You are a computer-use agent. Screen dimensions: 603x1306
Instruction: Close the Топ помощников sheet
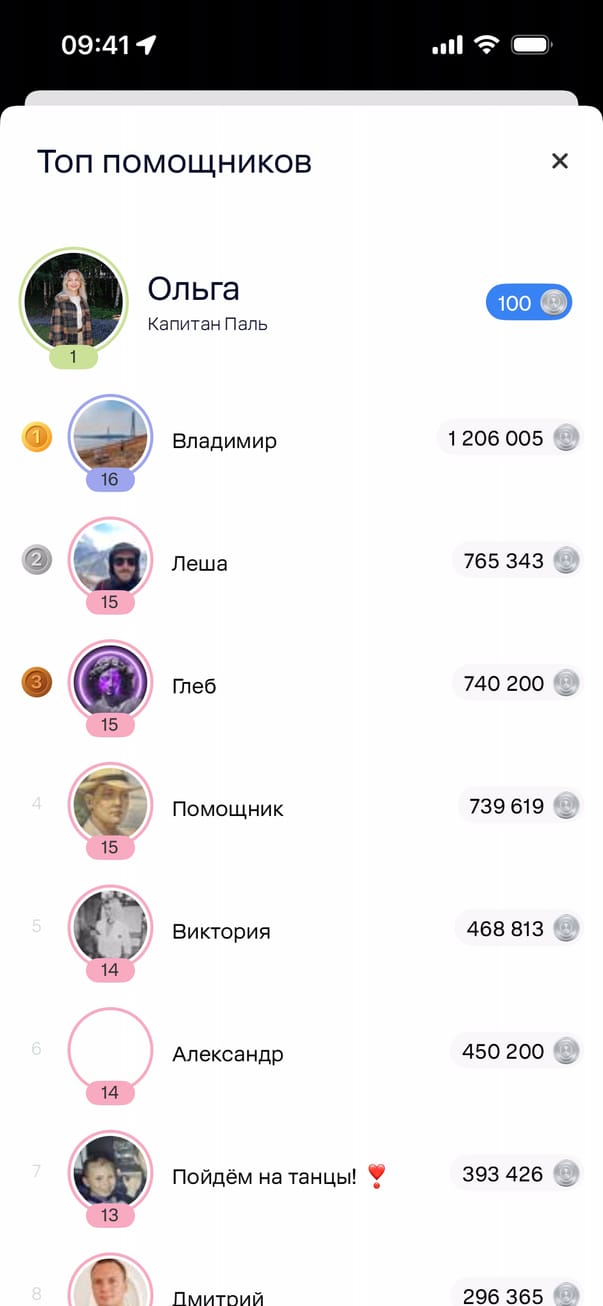pyautogui.click(x=560, y=161)
